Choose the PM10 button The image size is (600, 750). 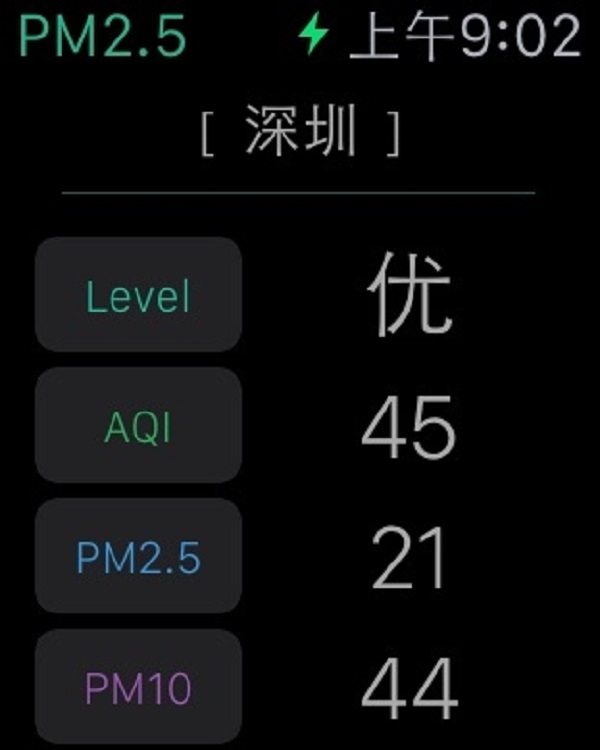pos(138,686)
